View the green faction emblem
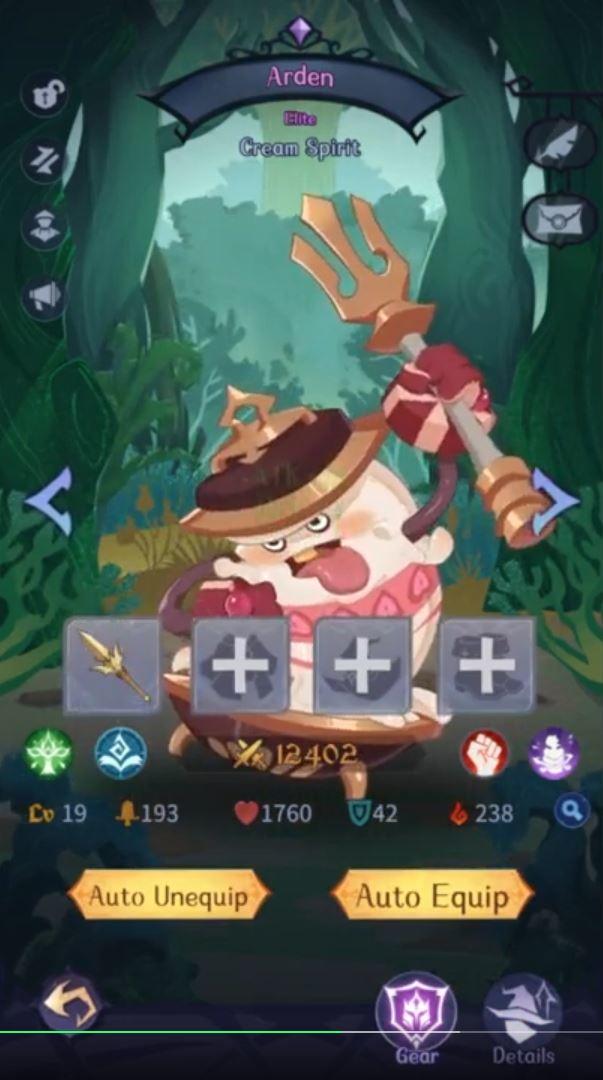The height and width of the screenshot is (1080, 603). [x=48, y=753]
